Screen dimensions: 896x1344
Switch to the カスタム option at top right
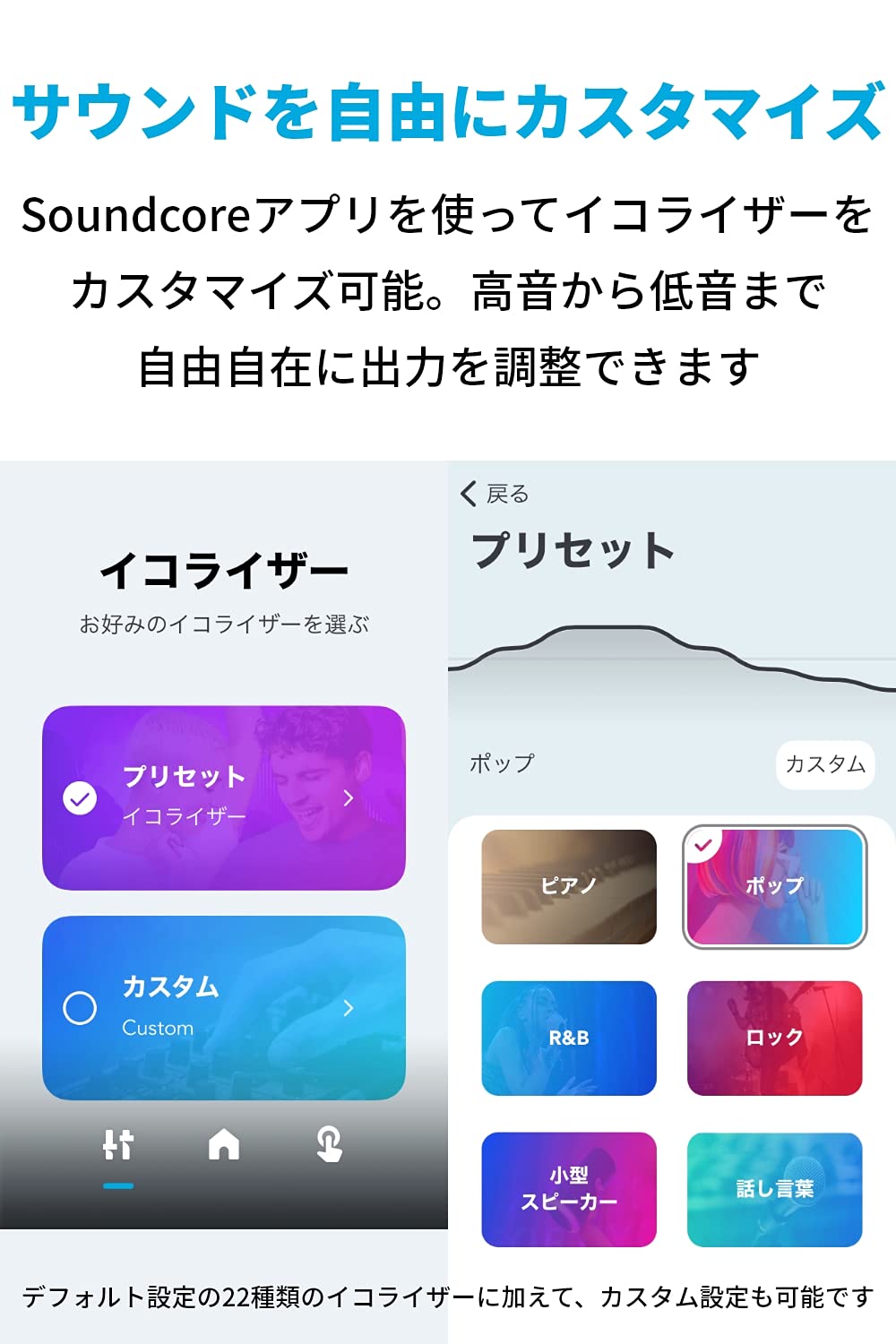pos(825,764)
